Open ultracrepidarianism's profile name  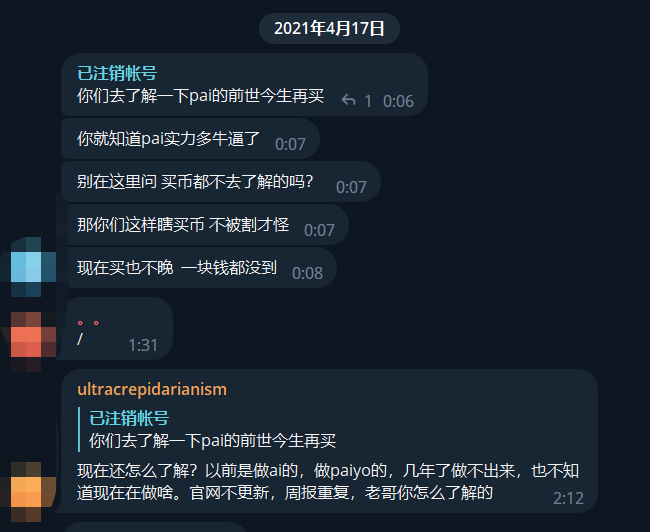pos(152,389)
